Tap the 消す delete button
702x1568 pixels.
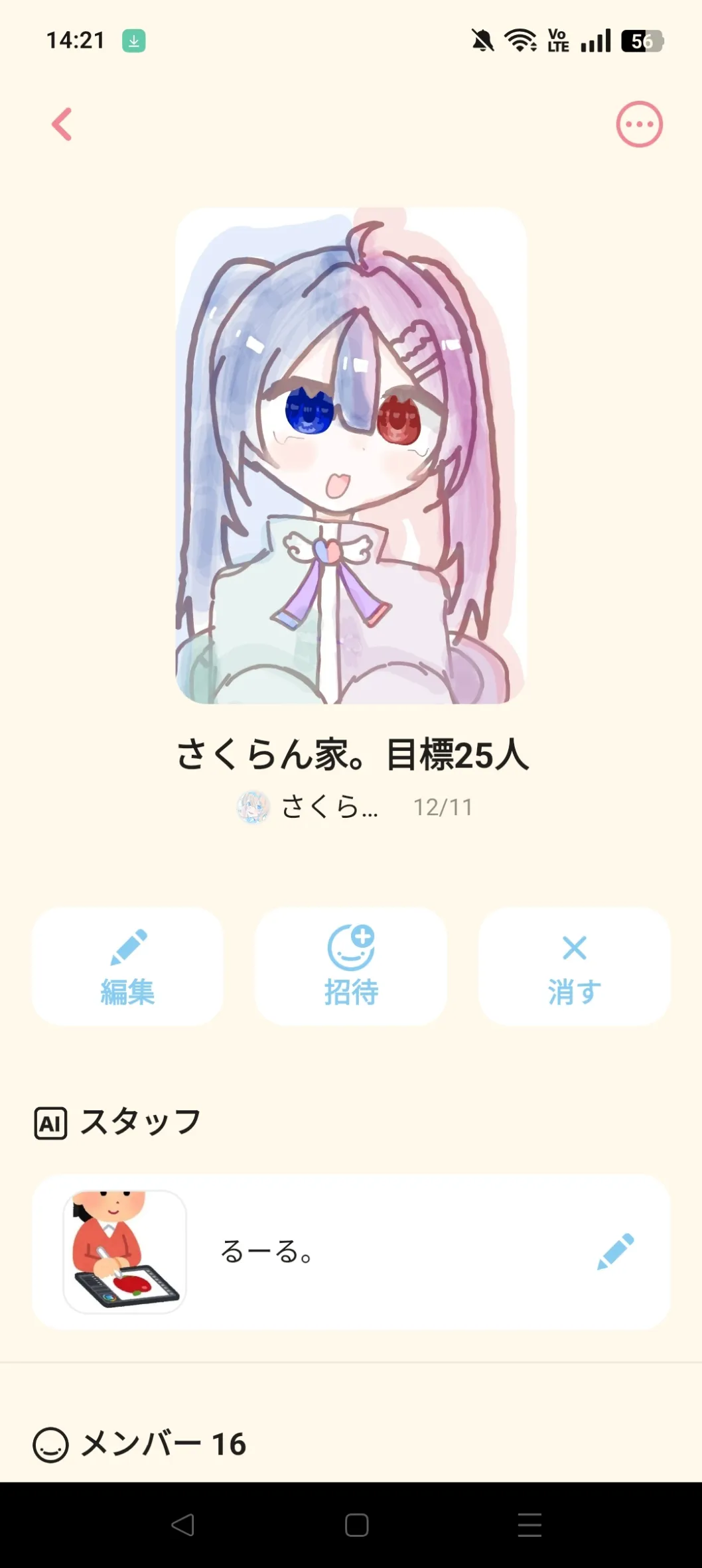click(x=574, y=966)
